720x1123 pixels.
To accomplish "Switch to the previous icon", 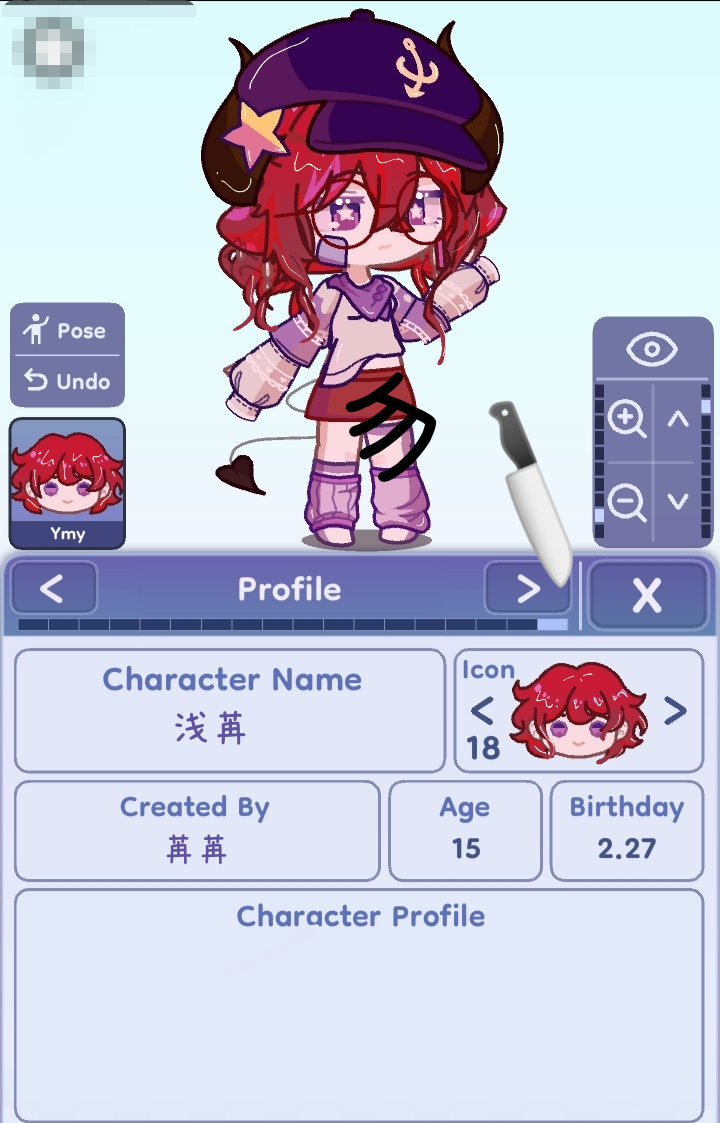I will (x=482, y=712).
